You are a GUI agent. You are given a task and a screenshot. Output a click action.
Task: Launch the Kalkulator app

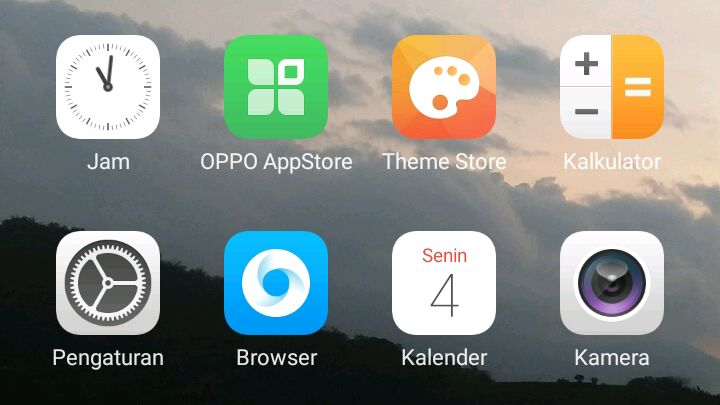point(612,87)
